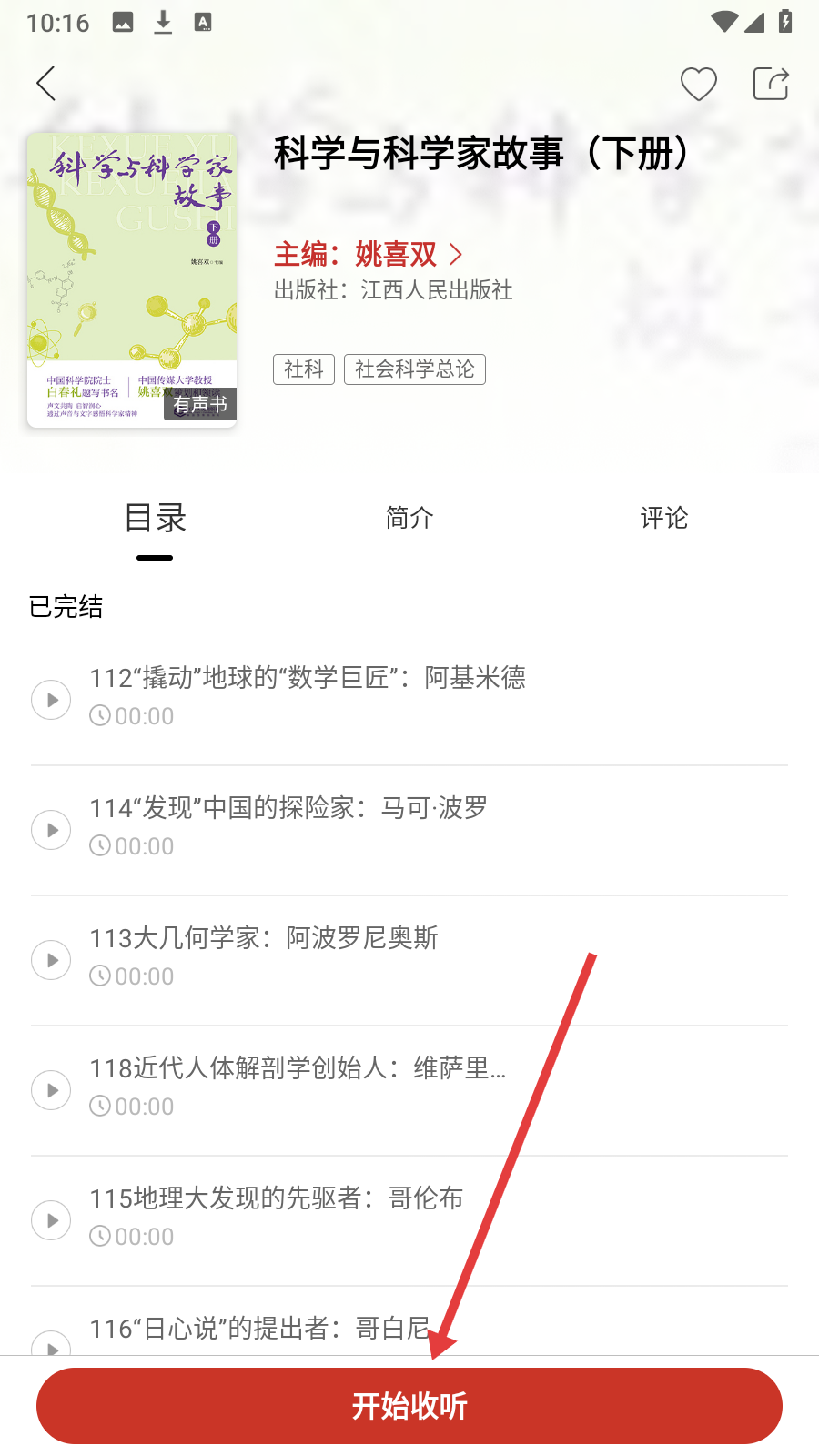Share this audiobook
819x1456 pixels.
tap(770, 84)
